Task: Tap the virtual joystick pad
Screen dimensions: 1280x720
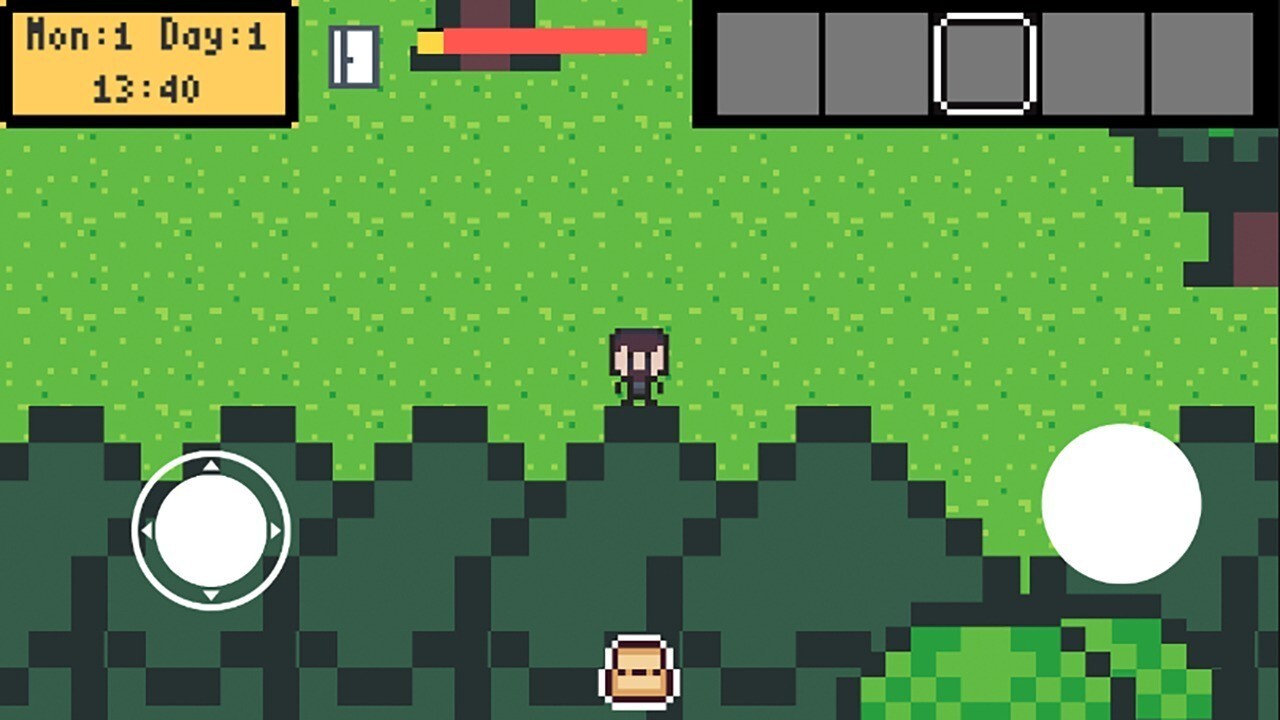Action: tap(211, 530)
